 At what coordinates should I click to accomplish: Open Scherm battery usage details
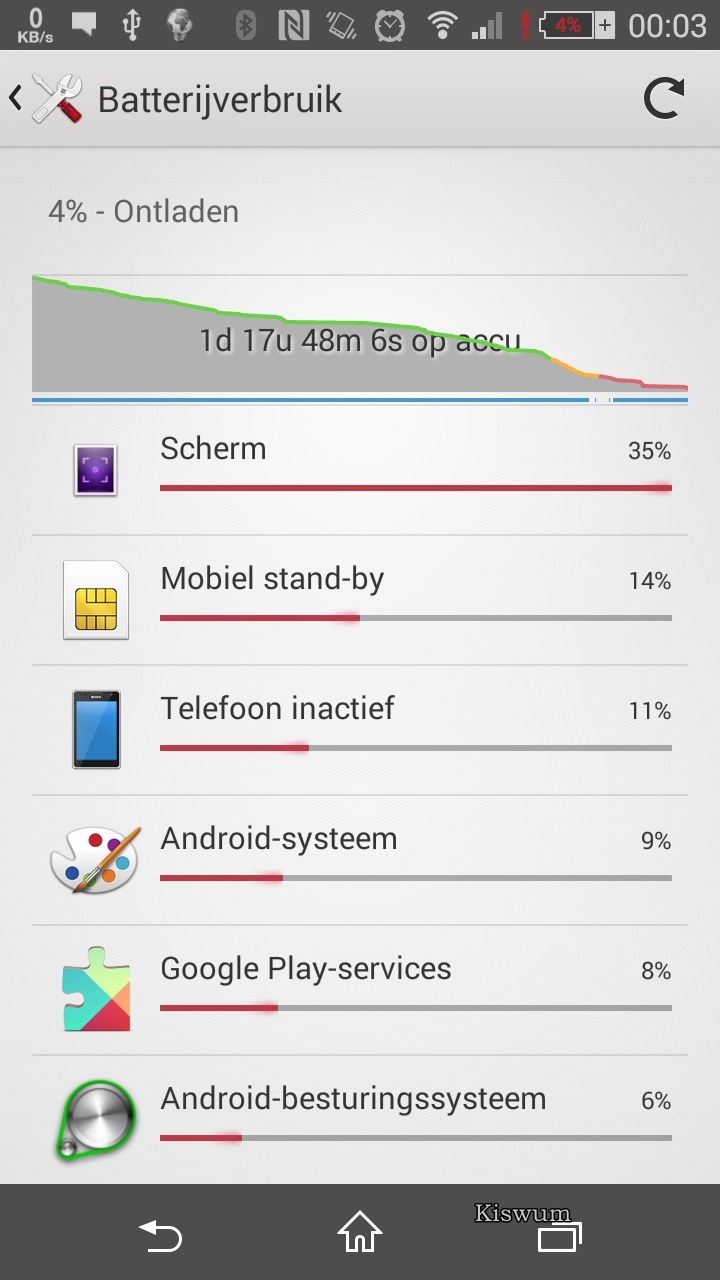tap(360, 470)
